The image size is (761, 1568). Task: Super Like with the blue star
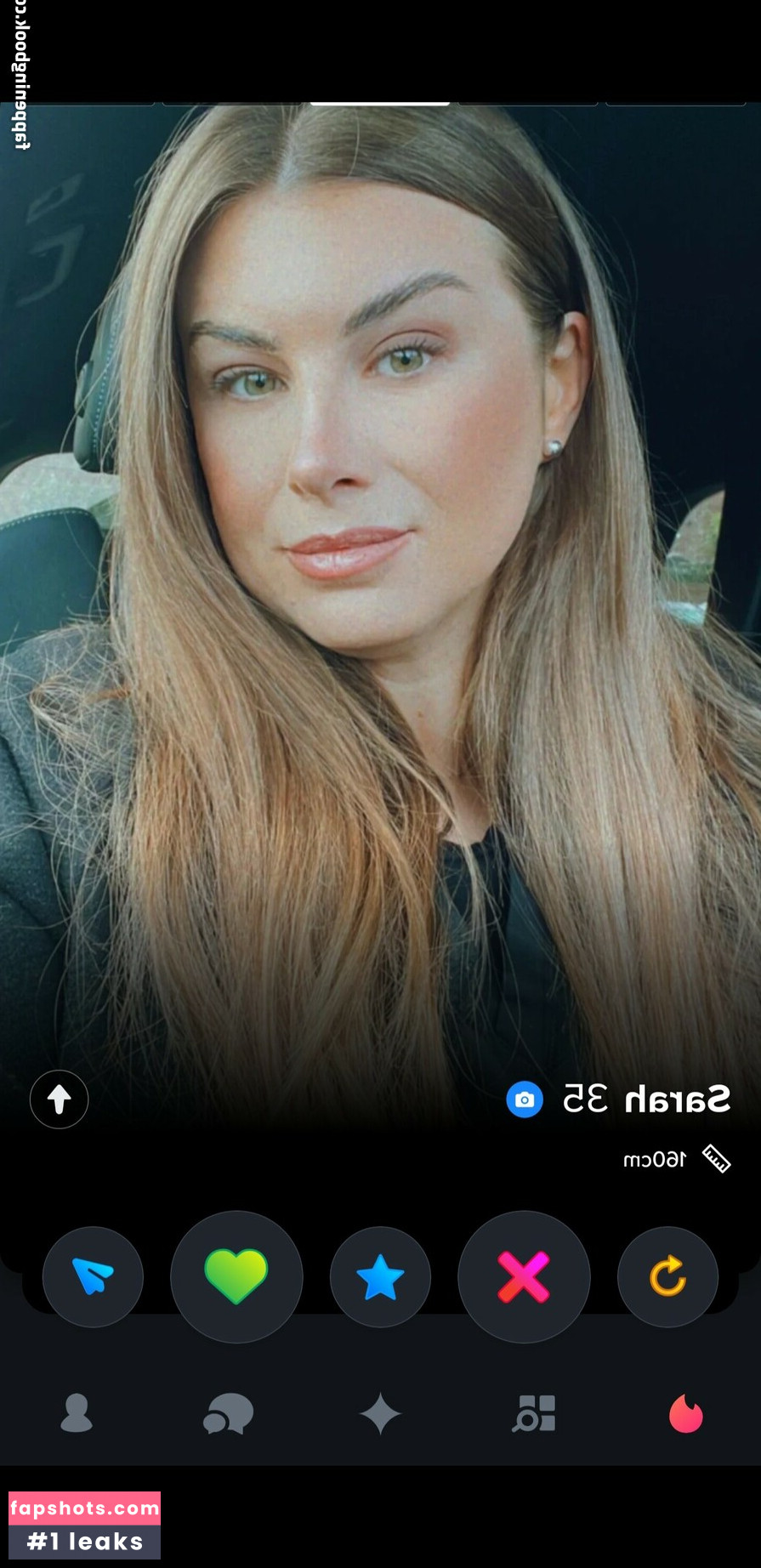(380, 1276)
